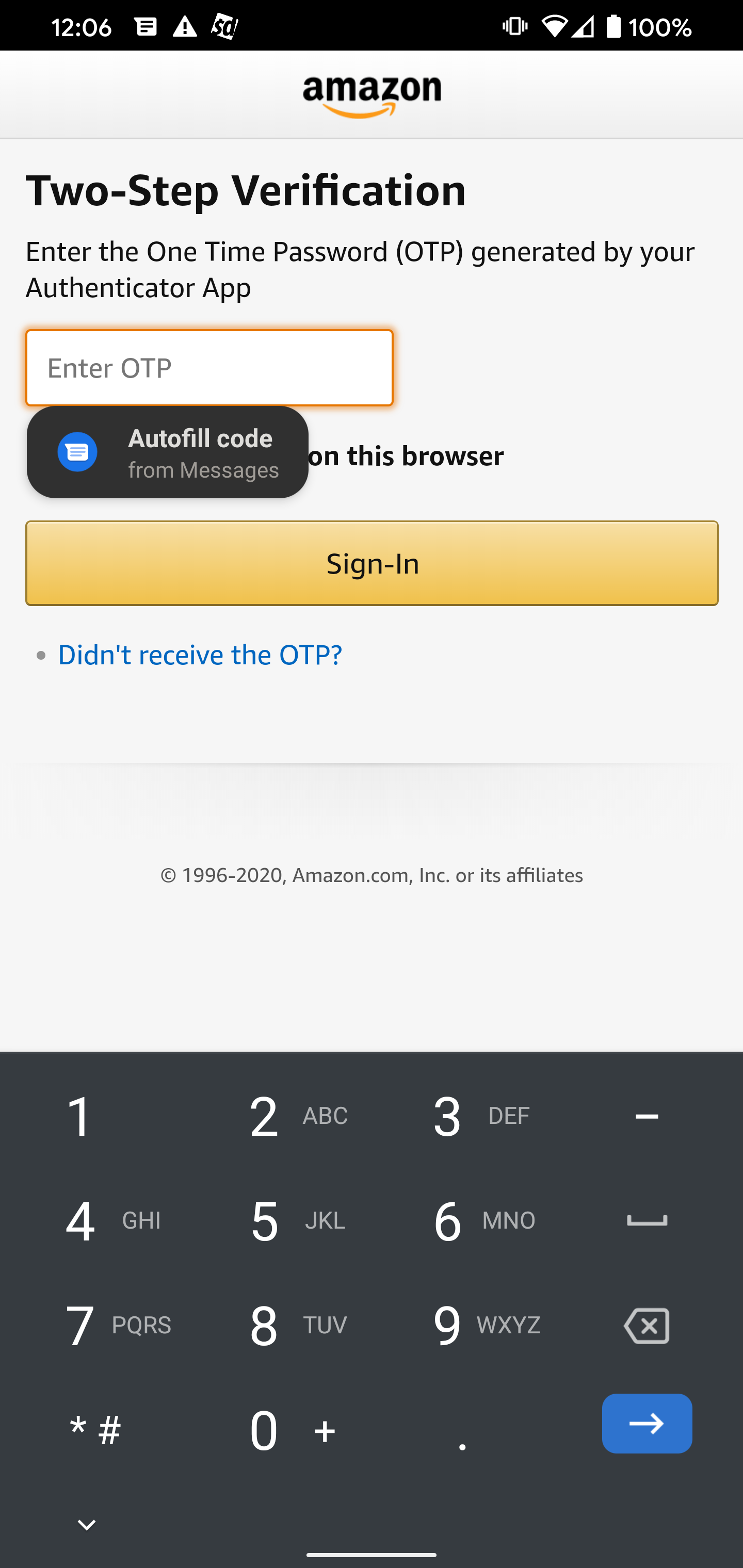Screen dimensions: 743x1568
Task: Click the Amazon logo
Action: (x=372, y=94)
